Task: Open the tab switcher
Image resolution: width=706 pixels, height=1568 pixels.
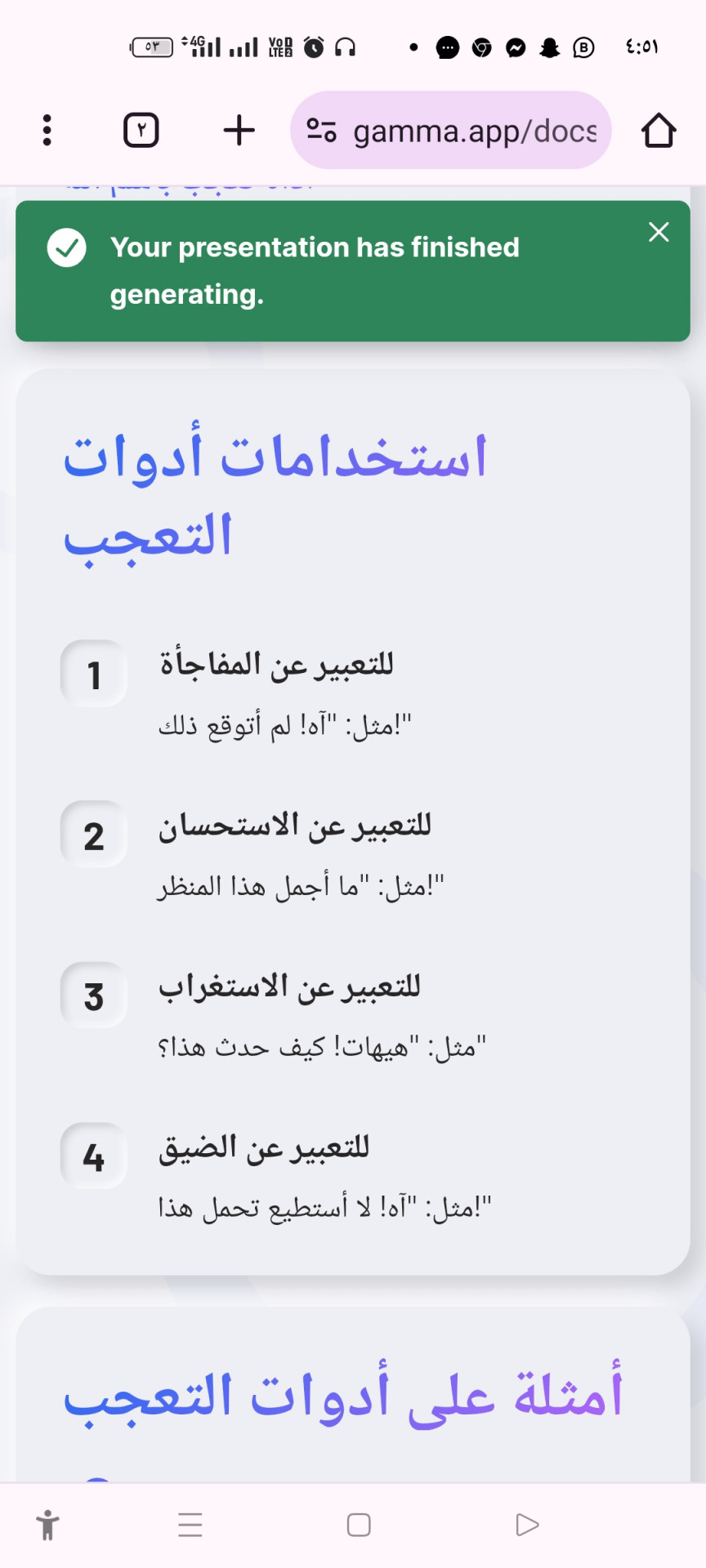Action: coord(141,131)
